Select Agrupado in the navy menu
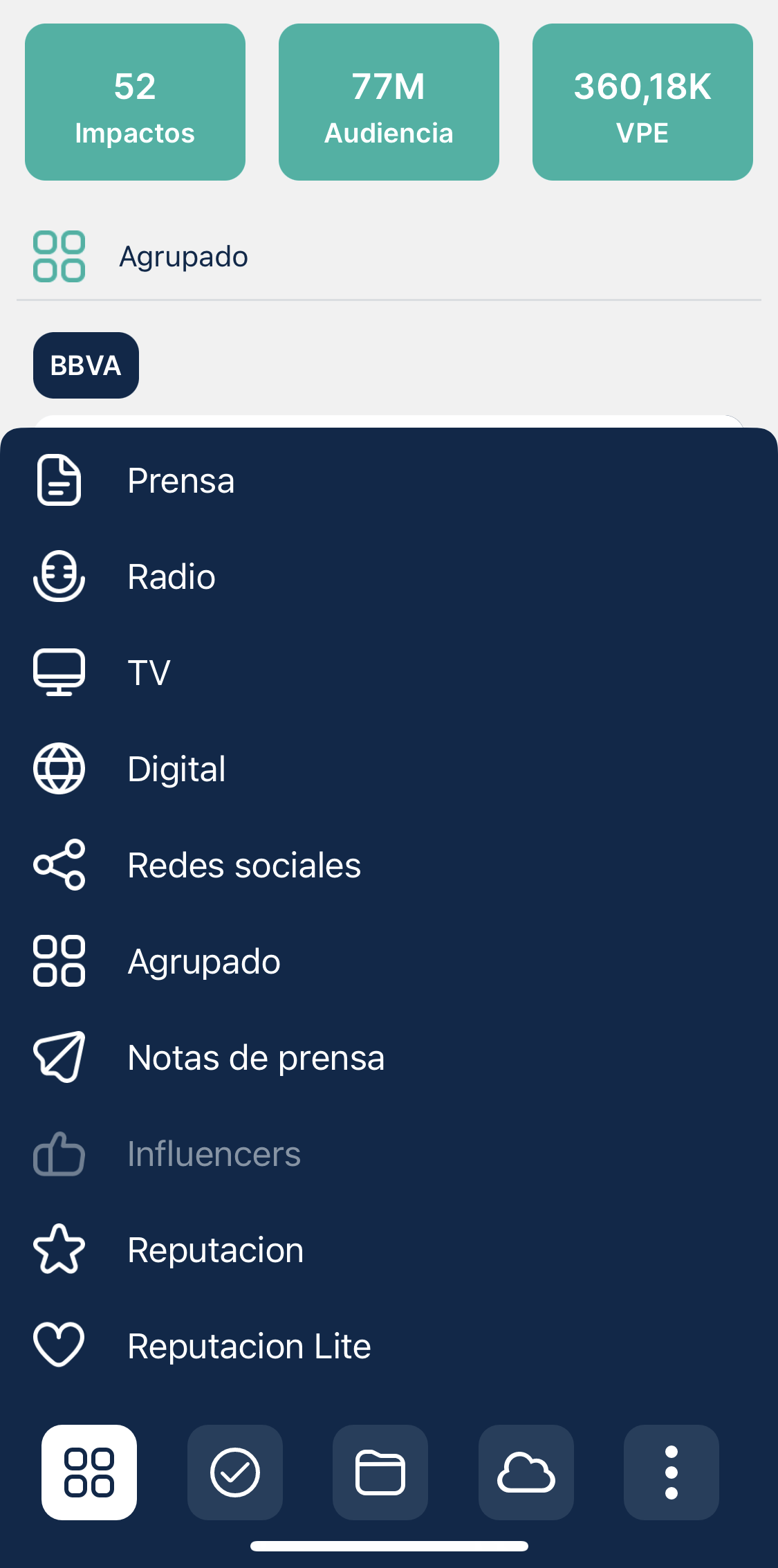The width and height of the screenshot is (778, 1568). point(203,961)
